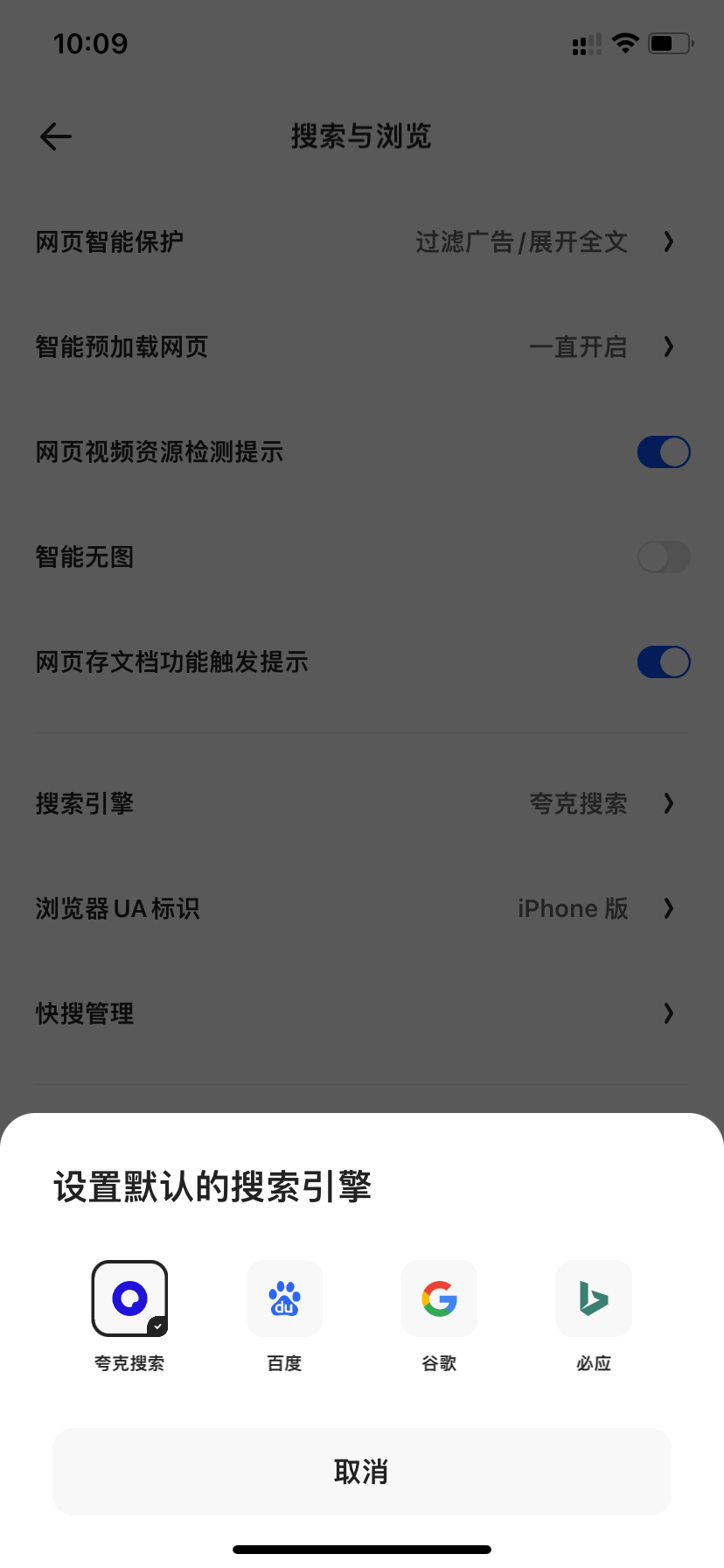Screen dimensions: 724x1568
Task: Tap the Wi-Fi icon in status bar
Action: click(625, 43)
